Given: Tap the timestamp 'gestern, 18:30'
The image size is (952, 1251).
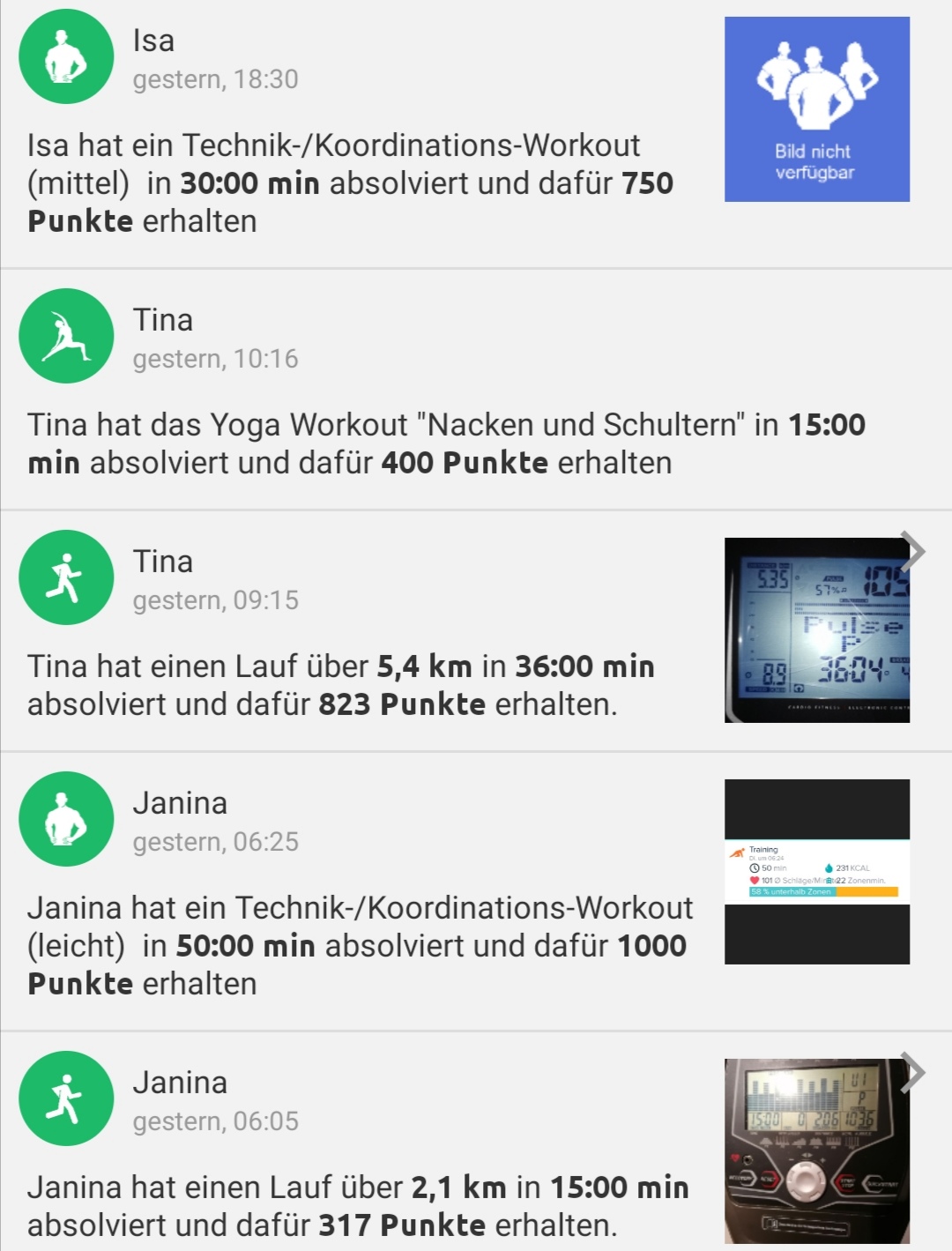Looking at the screenshot, I should coord(215,79).
